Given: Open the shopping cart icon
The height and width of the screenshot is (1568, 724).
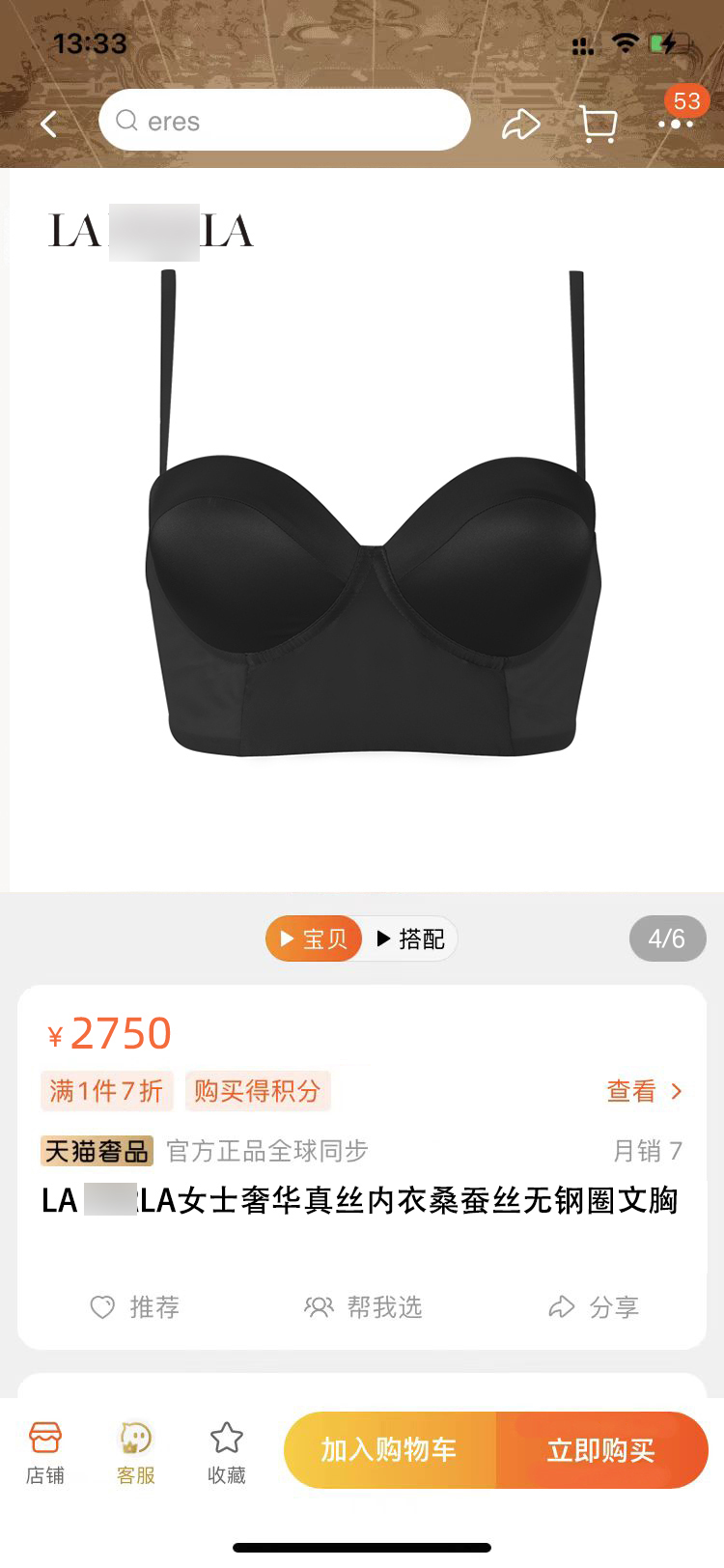Looking at the screenshot, I should tap(598, 124).
